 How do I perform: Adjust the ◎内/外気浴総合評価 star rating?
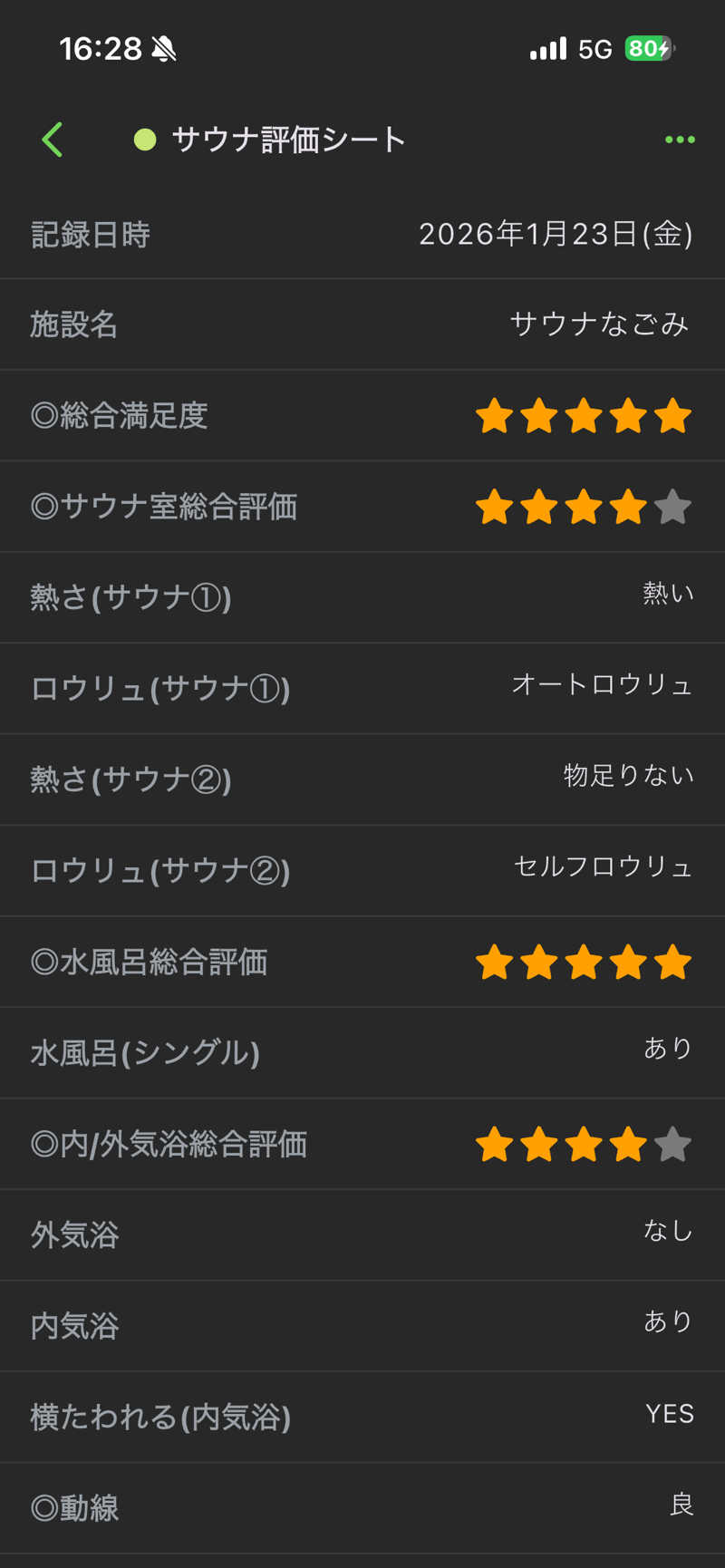(x=584, y=1144)
